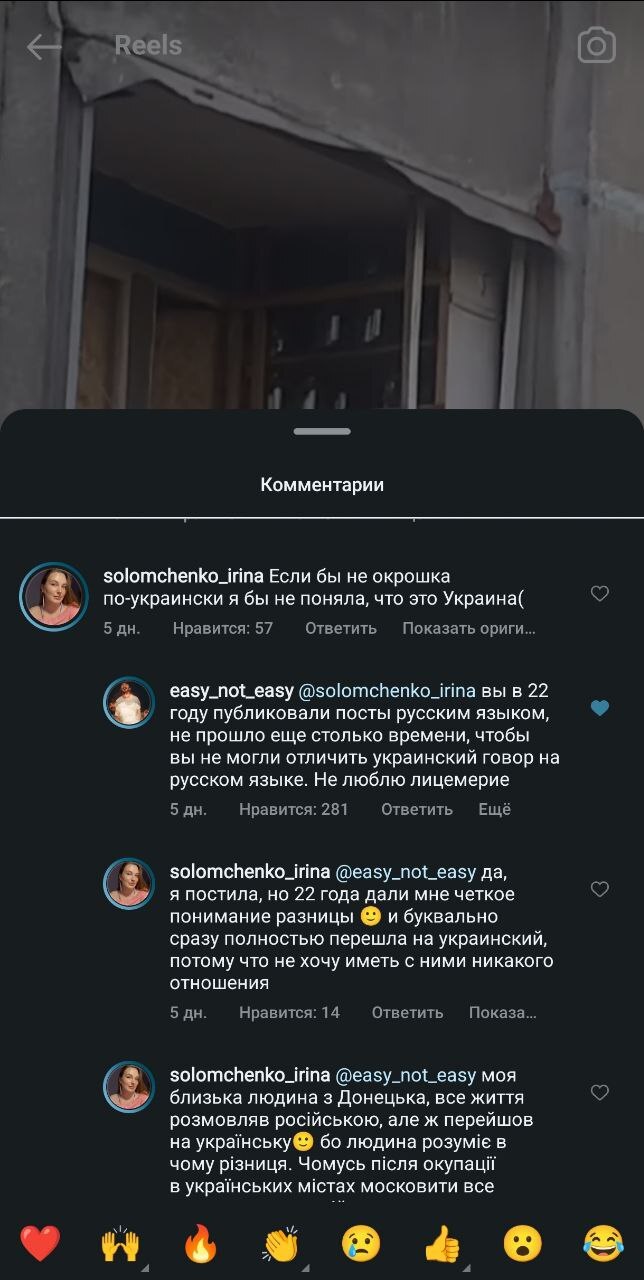Send the laughing with tears emoji
644x1280 pixels.
pos(603,1244)
